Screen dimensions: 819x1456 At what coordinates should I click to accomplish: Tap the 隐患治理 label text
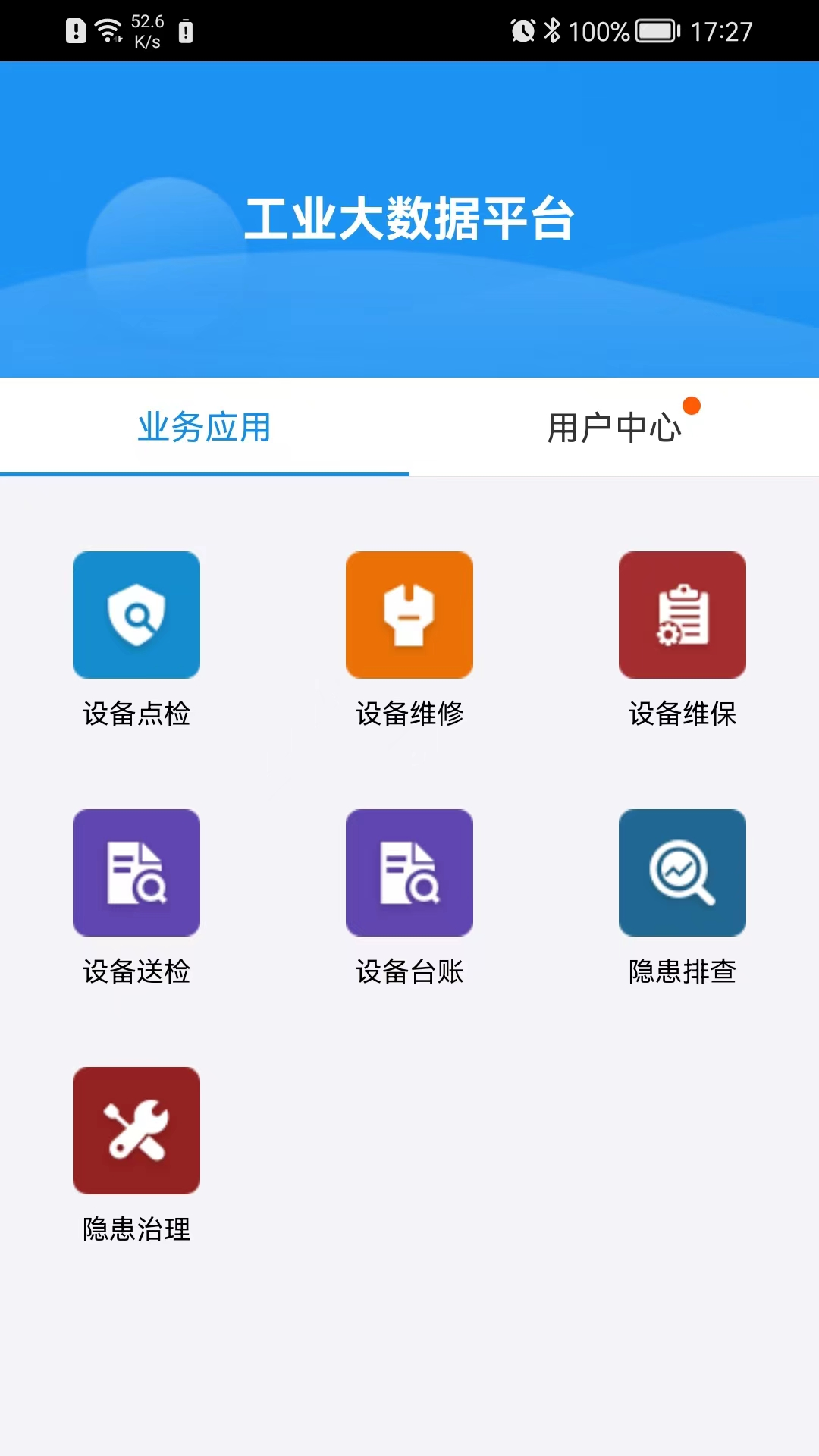click(136, 1228)
